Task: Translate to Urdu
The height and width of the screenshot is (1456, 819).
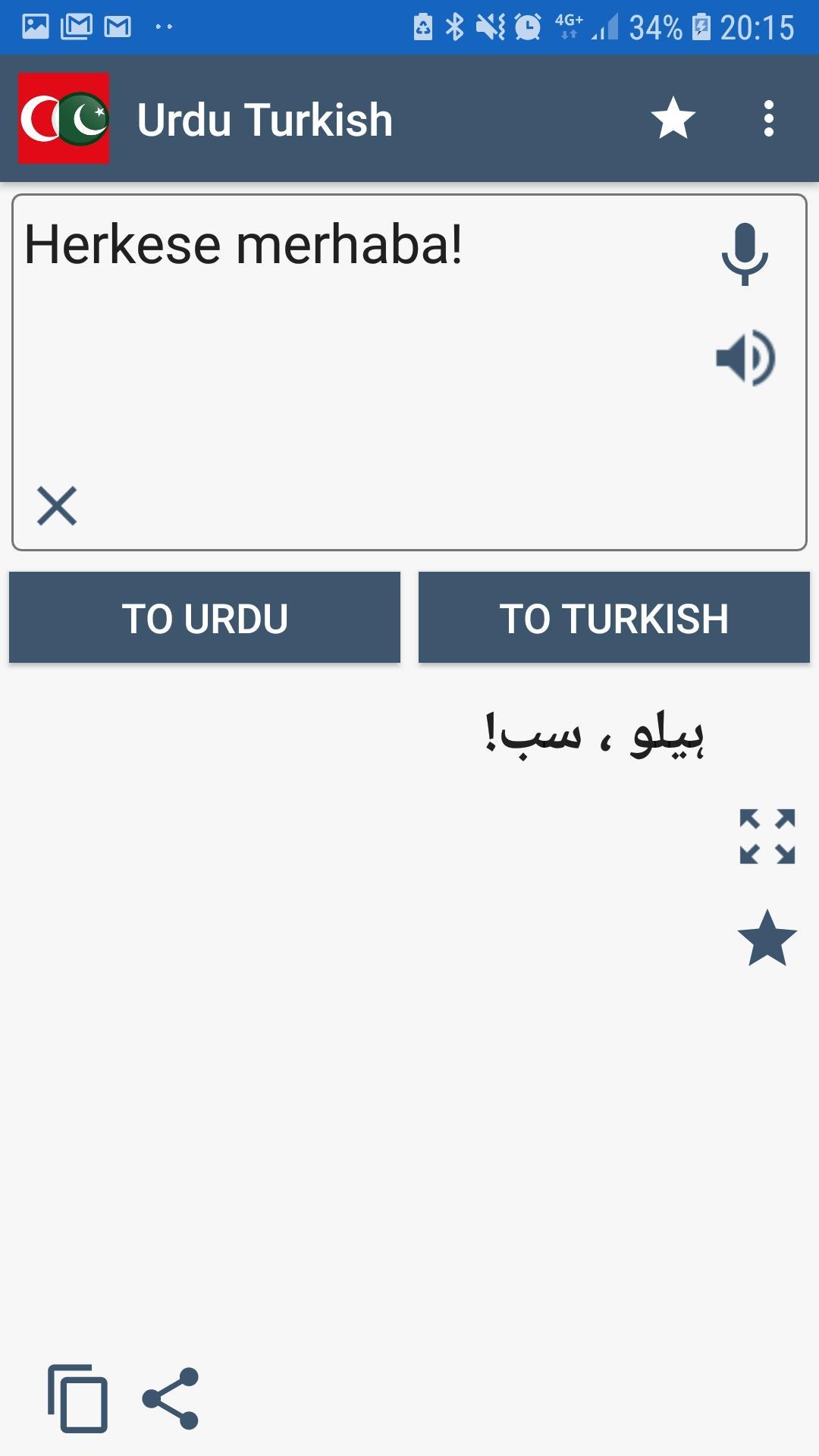Action: coord(205,618)
